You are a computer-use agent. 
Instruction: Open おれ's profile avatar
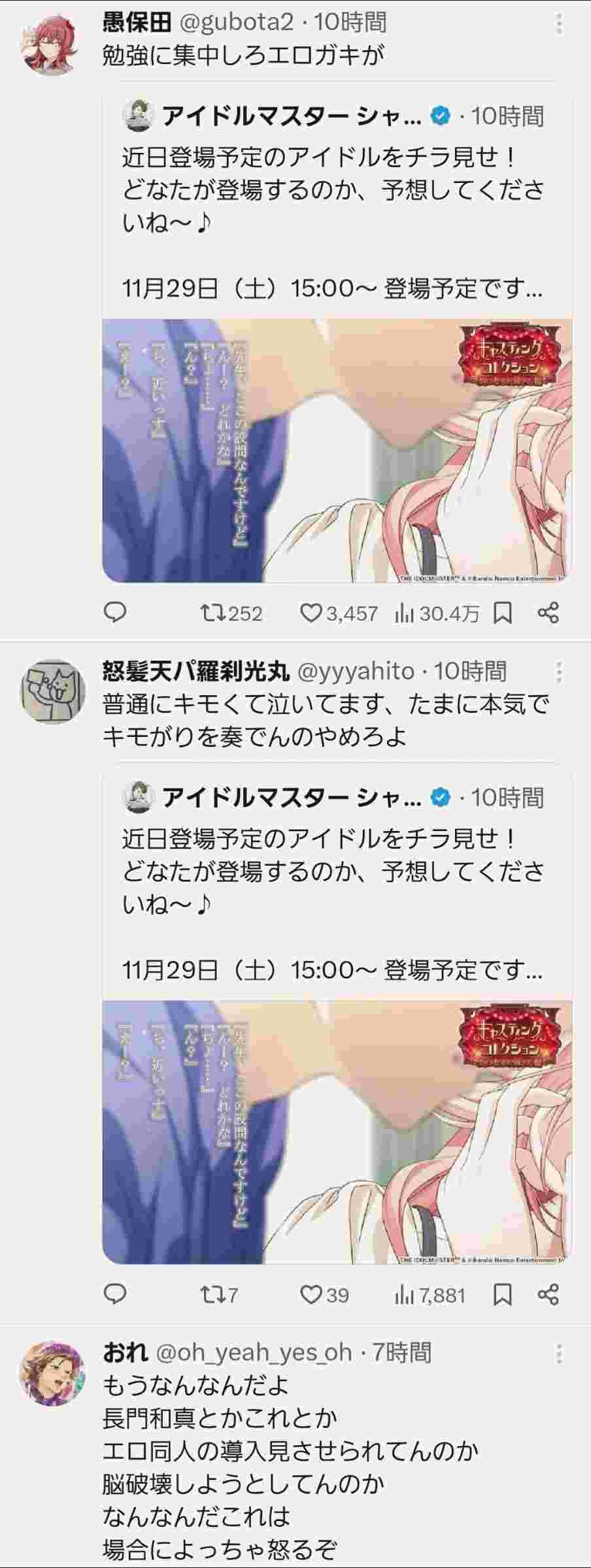tap(51, 1373)
